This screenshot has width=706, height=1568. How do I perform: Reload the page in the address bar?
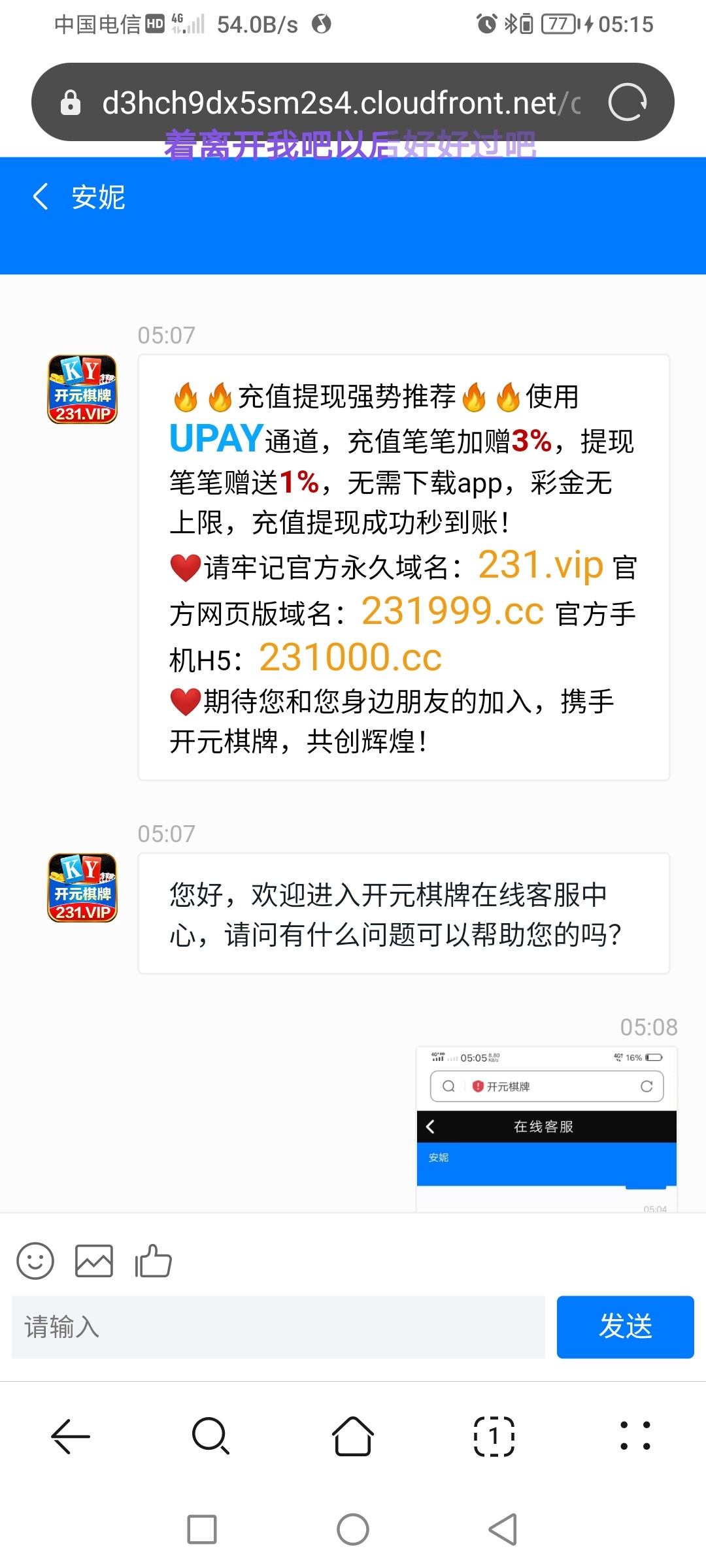(627, 103)
